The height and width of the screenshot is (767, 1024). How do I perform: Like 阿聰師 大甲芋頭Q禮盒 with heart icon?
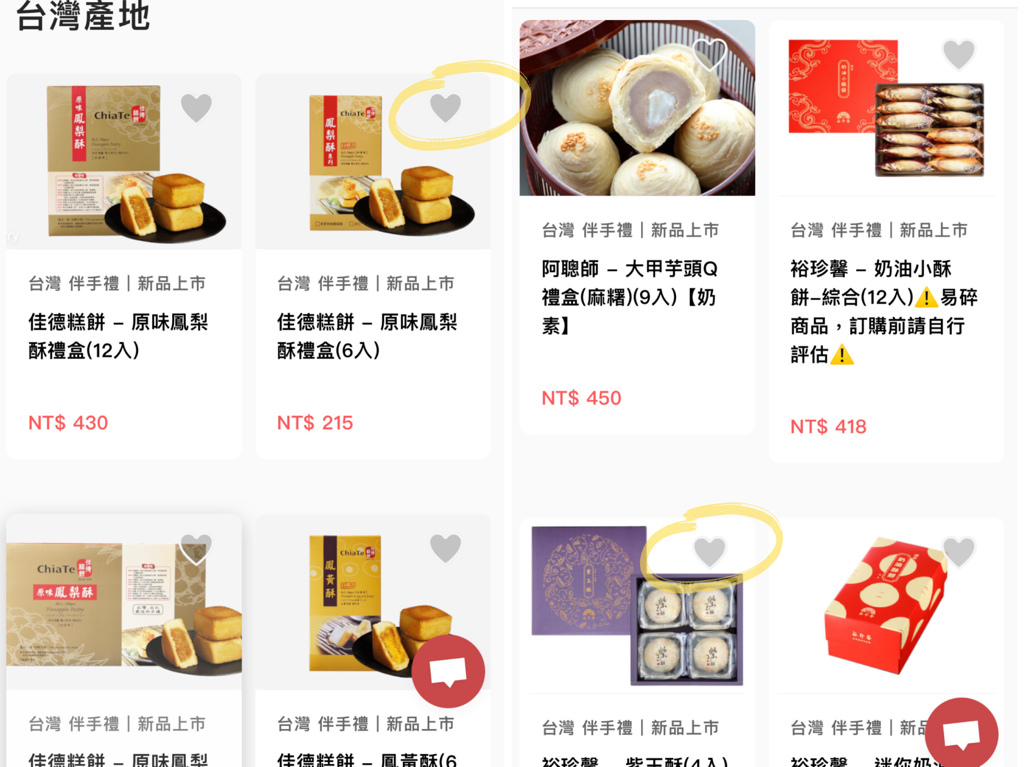click(710, 53)
